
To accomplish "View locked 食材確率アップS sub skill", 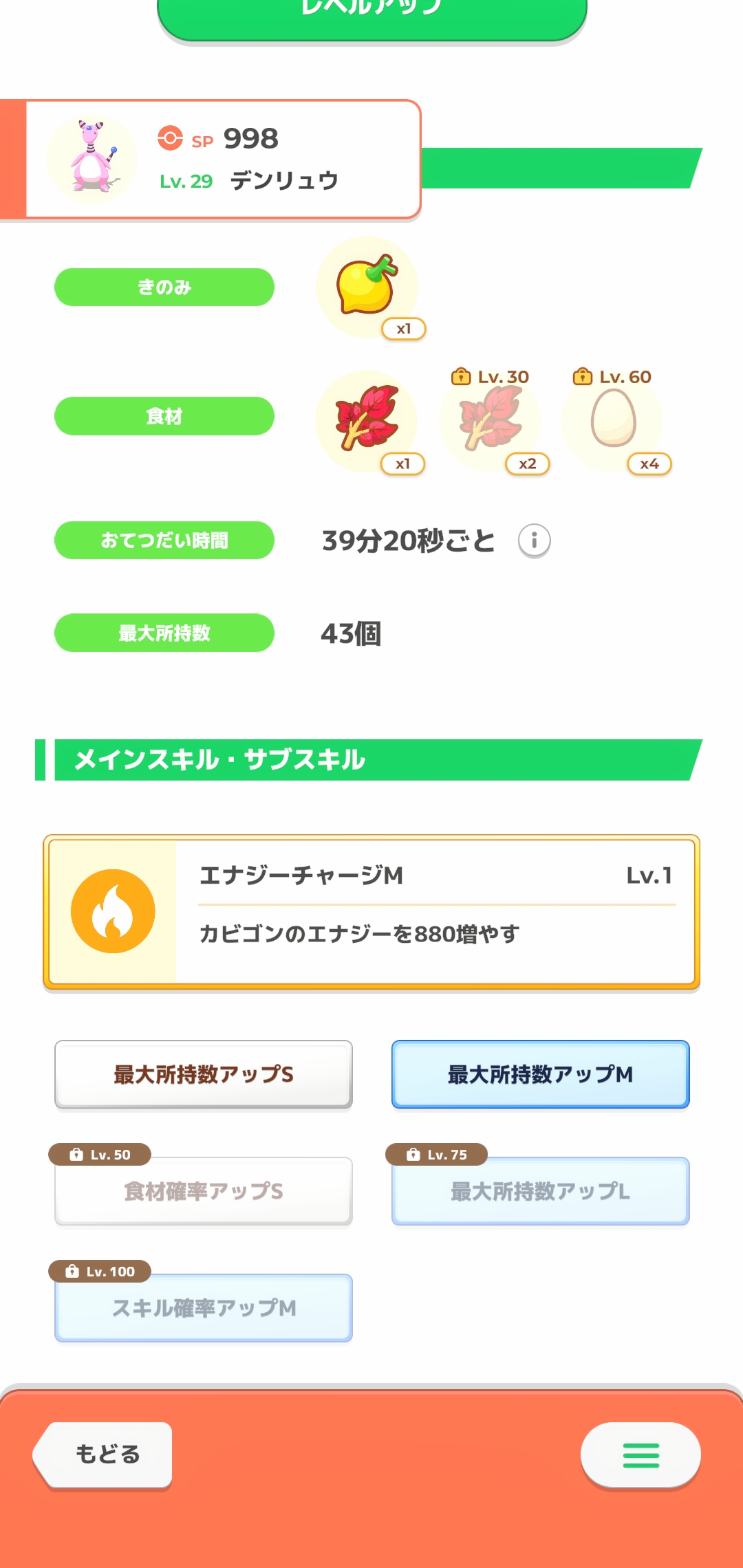I will [204, 1190].
